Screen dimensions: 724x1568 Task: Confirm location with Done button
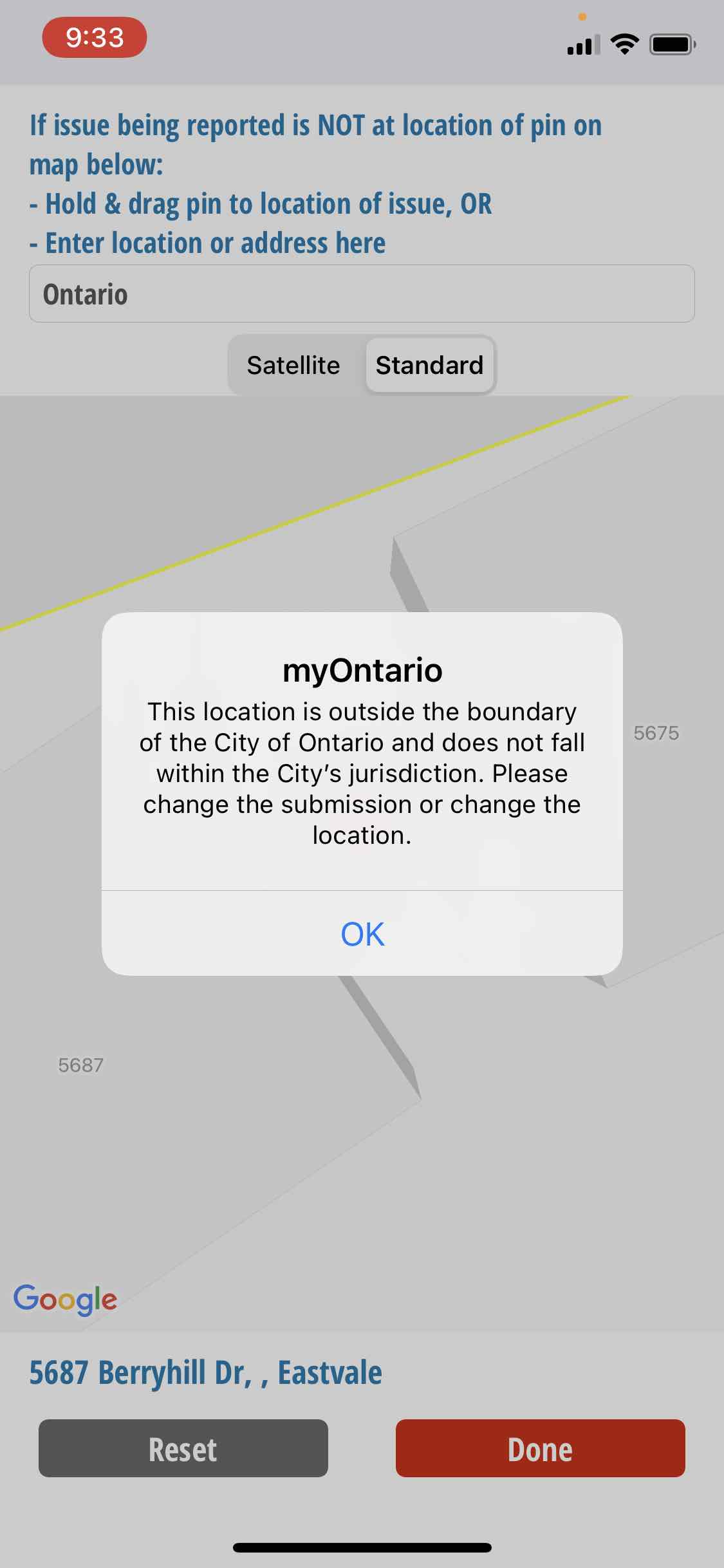pos(540,1448)
